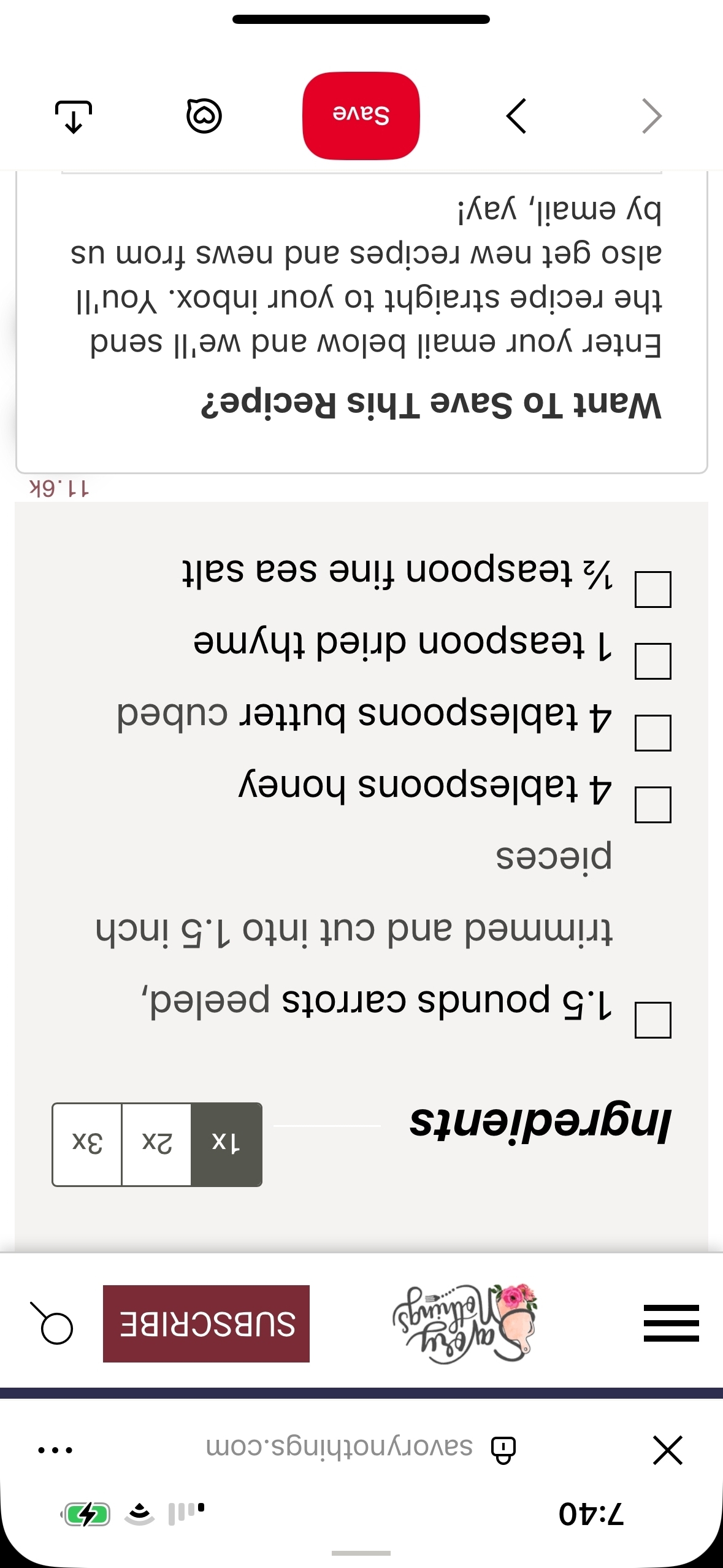Check off ½ teaspoon fine sea salt
The image size is (723, 1568).
pyautogui.click(x=652, y=589)
